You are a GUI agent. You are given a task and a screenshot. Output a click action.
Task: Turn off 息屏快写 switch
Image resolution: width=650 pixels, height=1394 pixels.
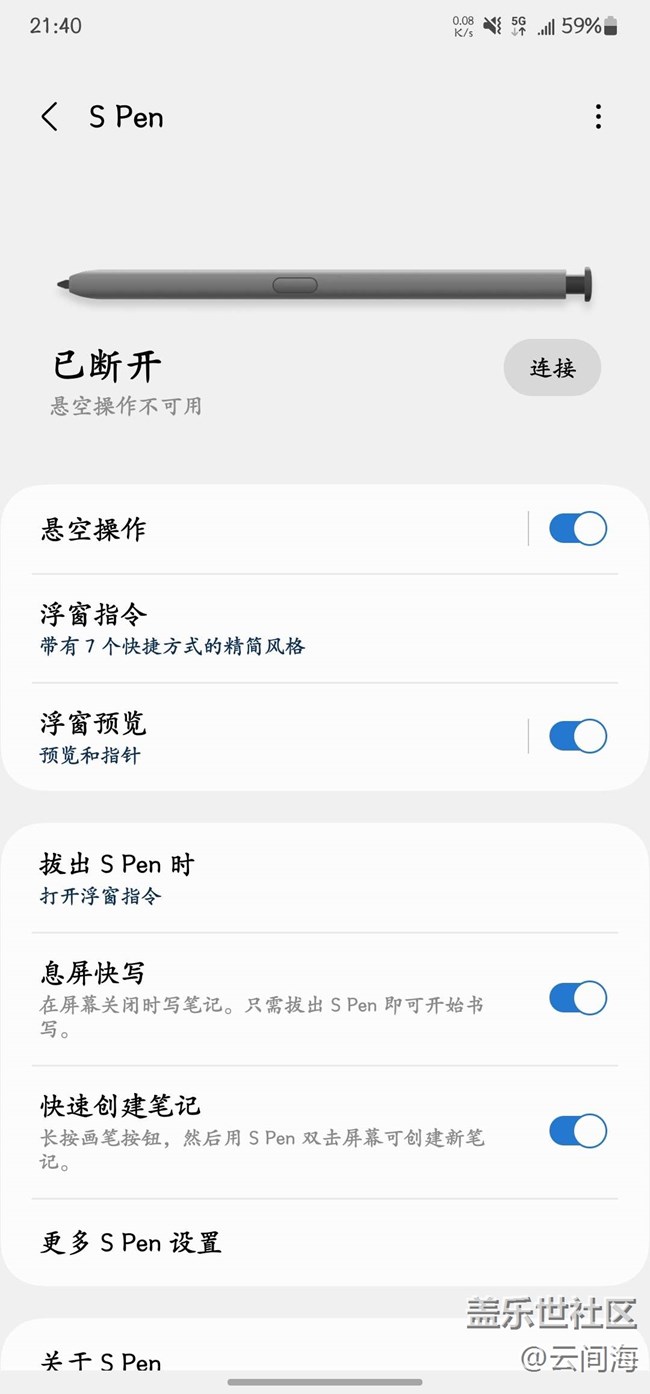click(x=577, y=998)
